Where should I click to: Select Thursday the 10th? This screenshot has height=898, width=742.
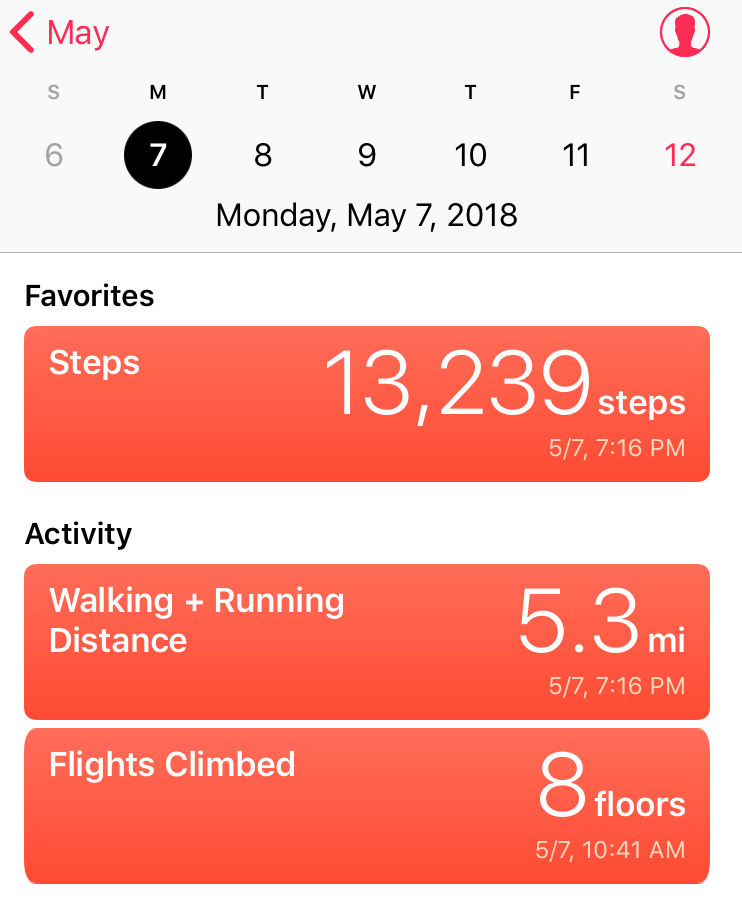[471, 155]
